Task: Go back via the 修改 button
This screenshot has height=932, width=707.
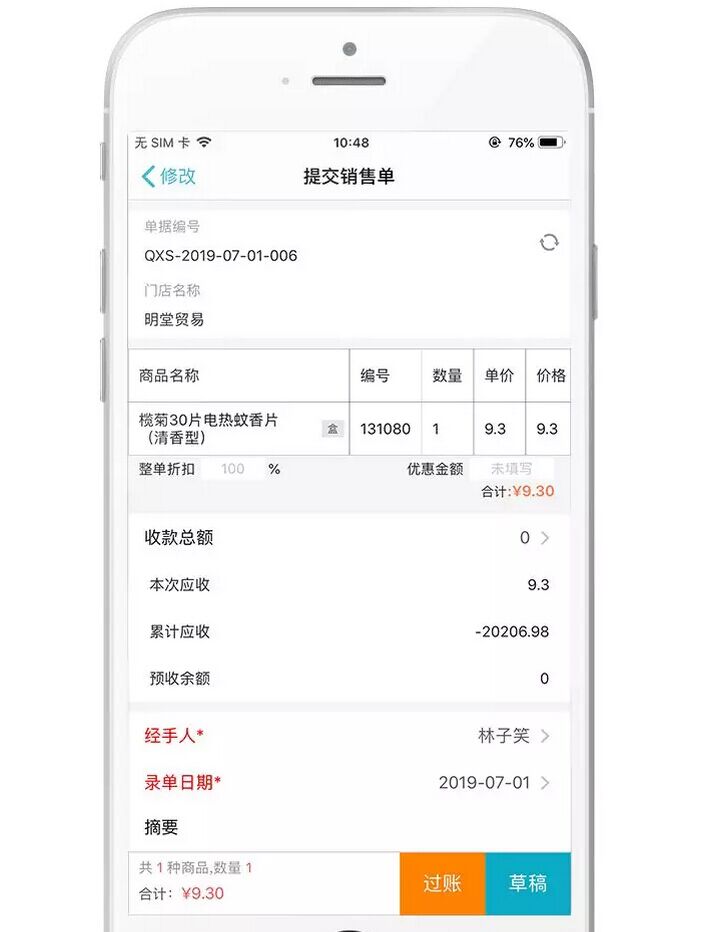Action: coord(169,176)
